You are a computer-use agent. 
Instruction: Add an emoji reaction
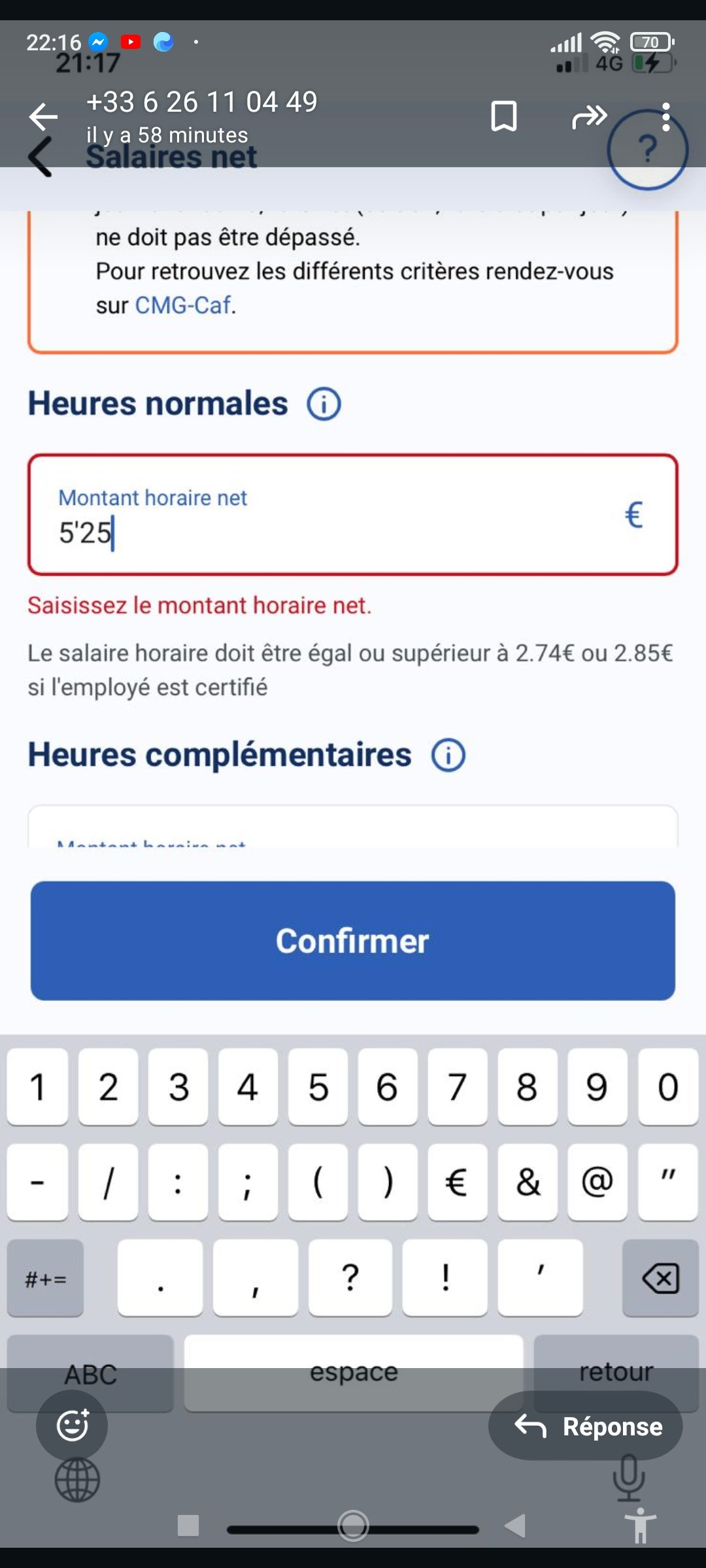tap(72, 1425)
